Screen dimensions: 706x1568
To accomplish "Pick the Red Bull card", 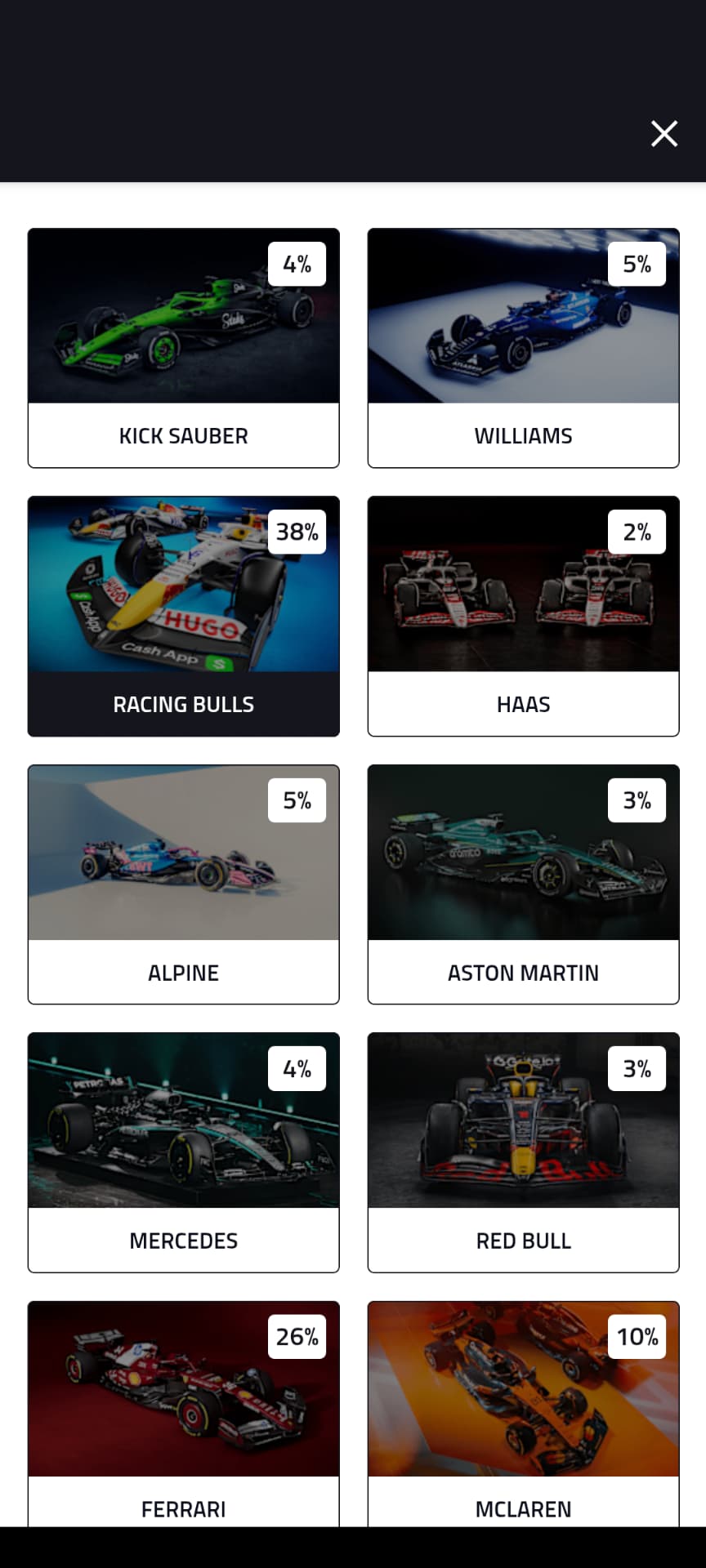I will (523, 1152).
